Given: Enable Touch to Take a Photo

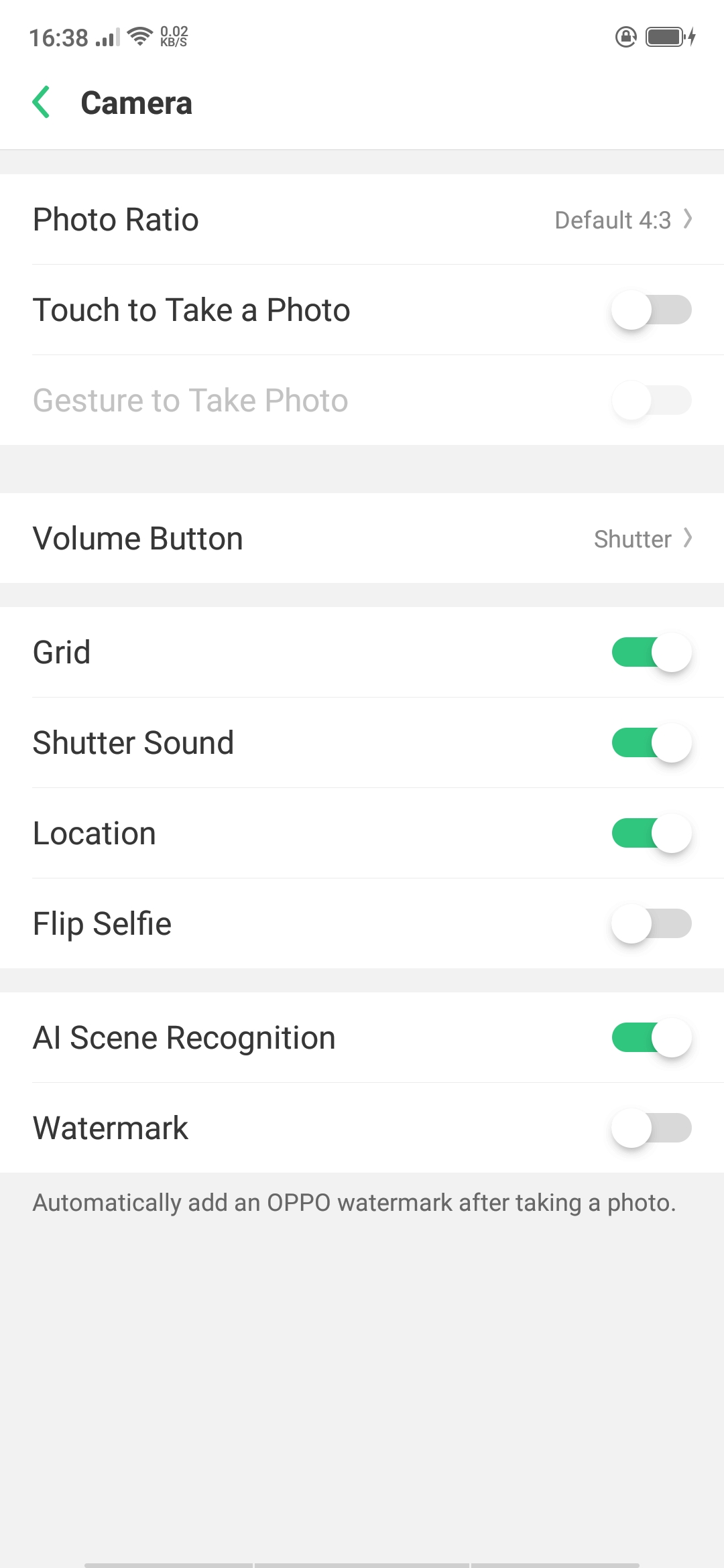Looking at the screenshot, I should [650, 310].
